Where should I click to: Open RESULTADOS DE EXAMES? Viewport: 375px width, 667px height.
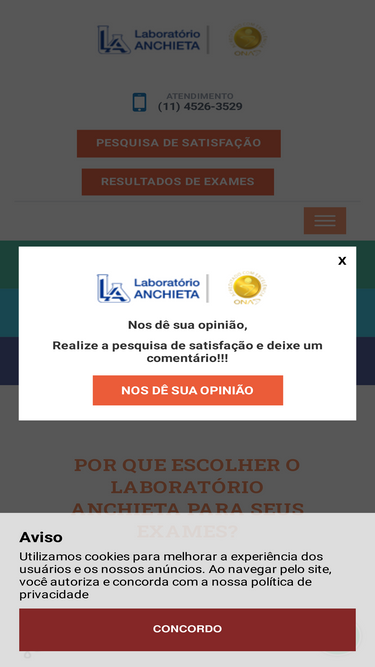coord(178,182)
